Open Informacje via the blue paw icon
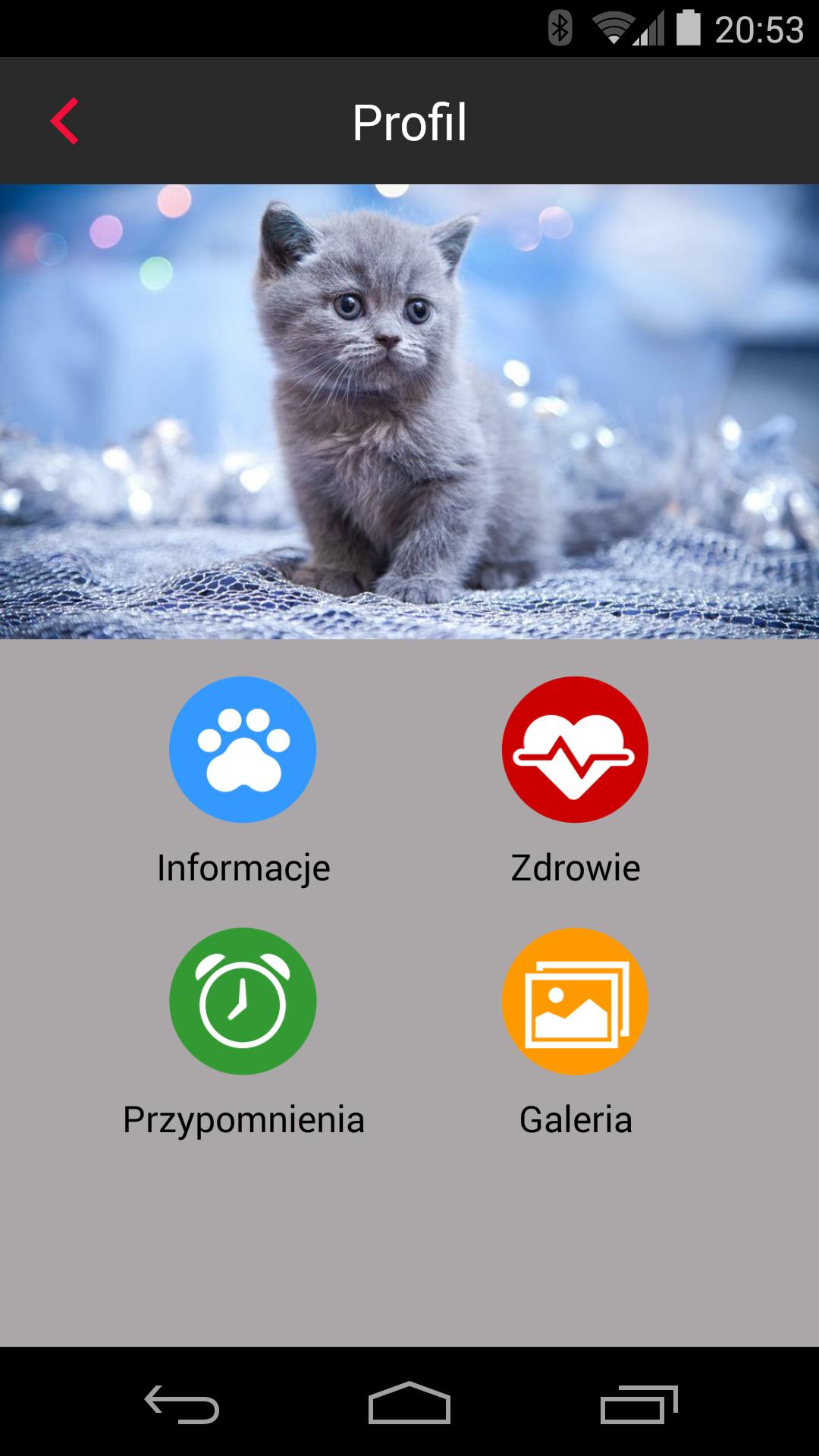This screenshot has width=819, height=1456. (x=243, y=749)
